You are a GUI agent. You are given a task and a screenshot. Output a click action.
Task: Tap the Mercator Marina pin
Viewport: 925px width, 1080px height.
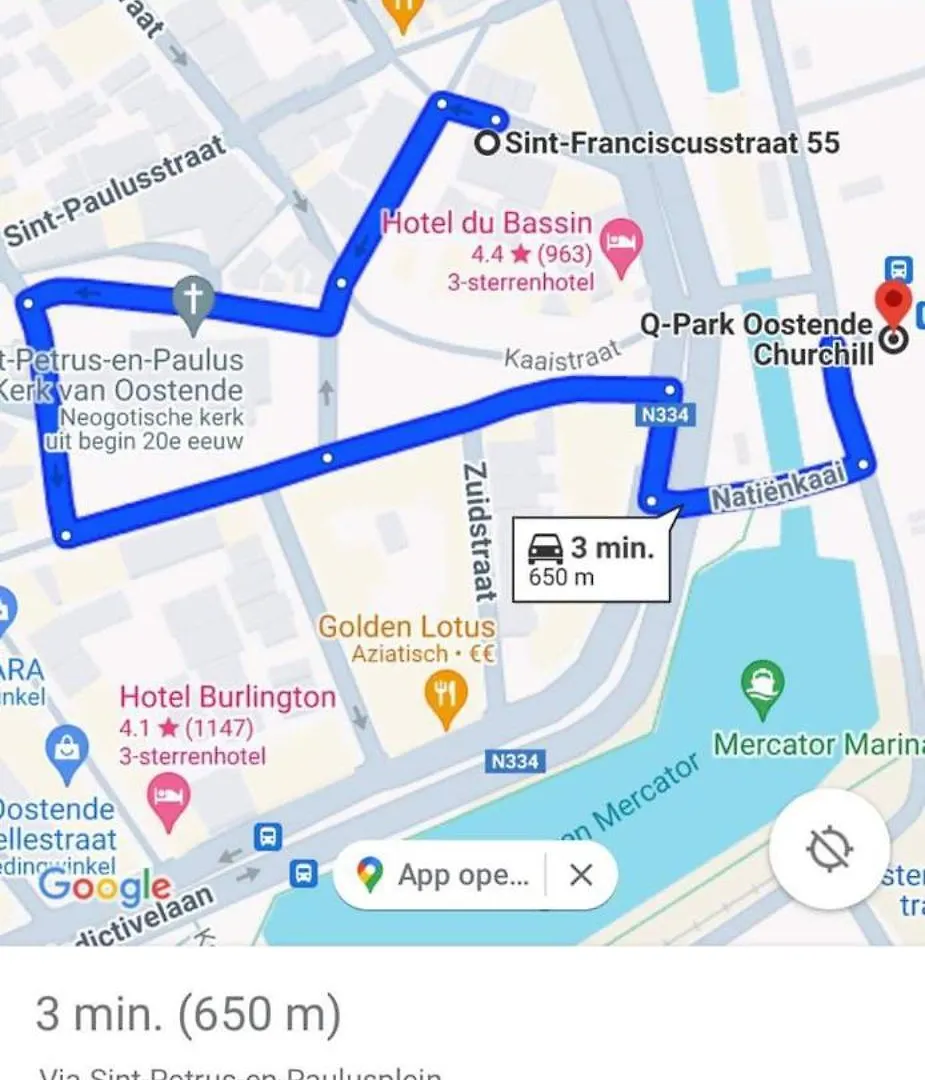click(762, 686)
